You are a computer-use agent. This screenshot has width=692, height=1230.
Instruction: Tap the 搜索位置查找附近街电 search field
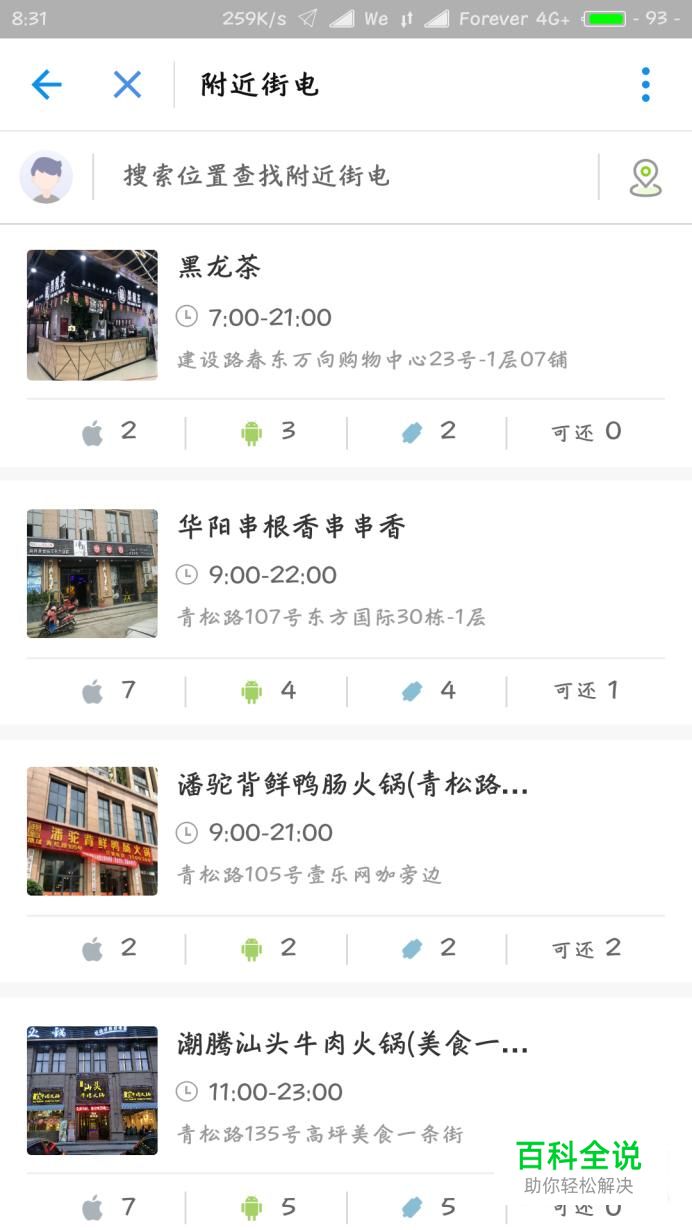click(x=345, y=177)
